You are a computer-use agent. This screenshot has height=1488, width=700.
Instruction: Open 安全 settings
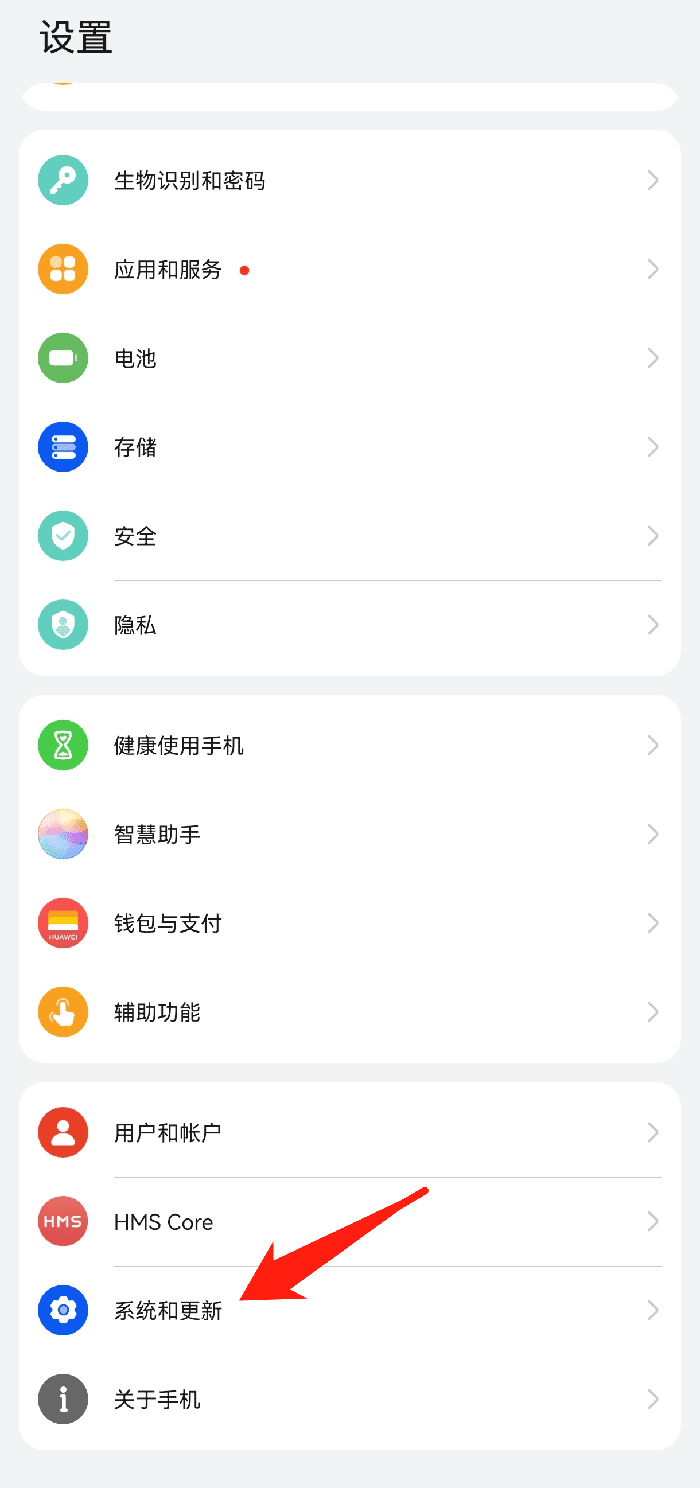(136, 537)
